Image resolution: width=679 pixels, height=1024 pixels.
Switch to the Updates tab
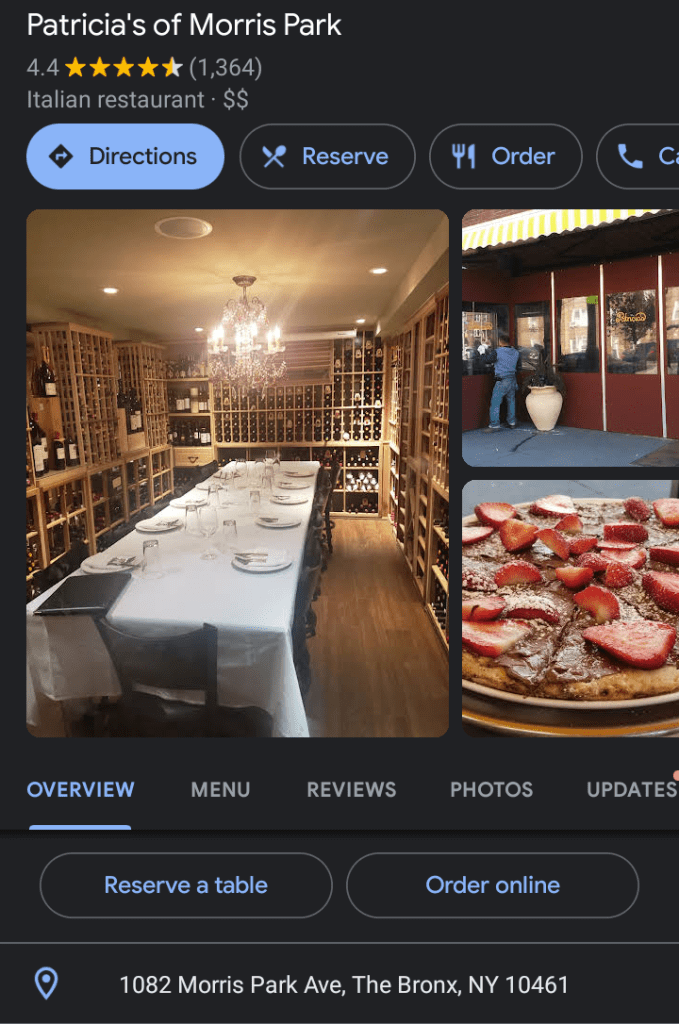[x=630, y=790]
